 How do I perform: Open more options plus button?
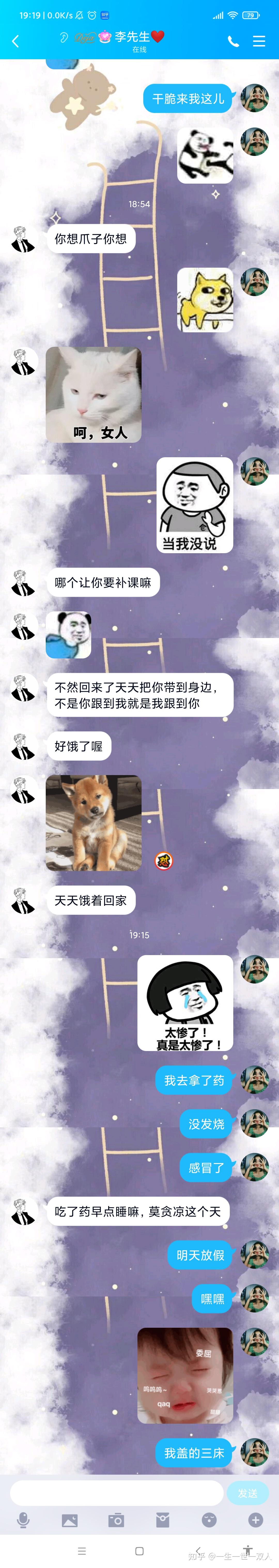(255, 1520)
